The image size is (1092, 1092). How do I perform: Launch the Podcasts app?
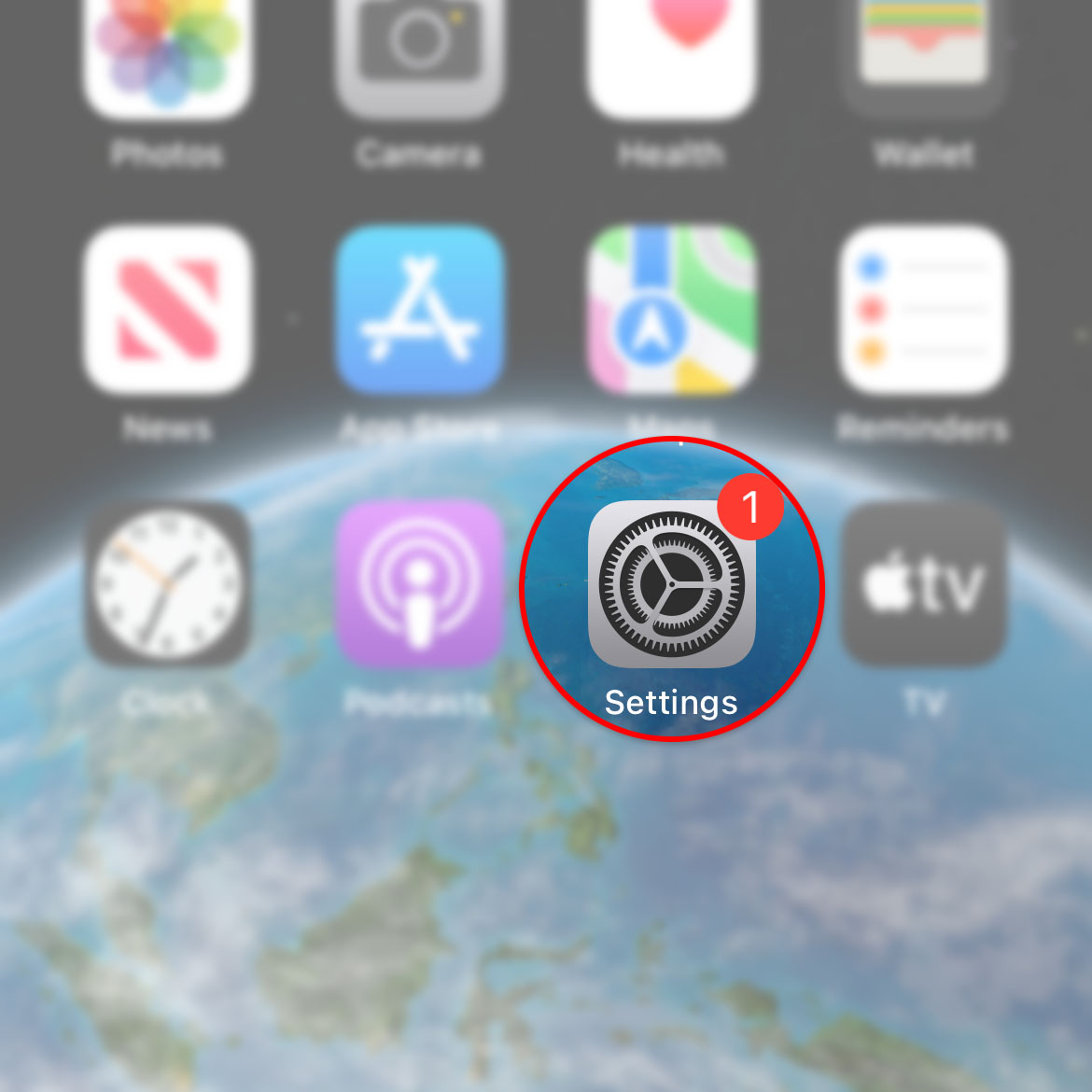click(419, 583)
